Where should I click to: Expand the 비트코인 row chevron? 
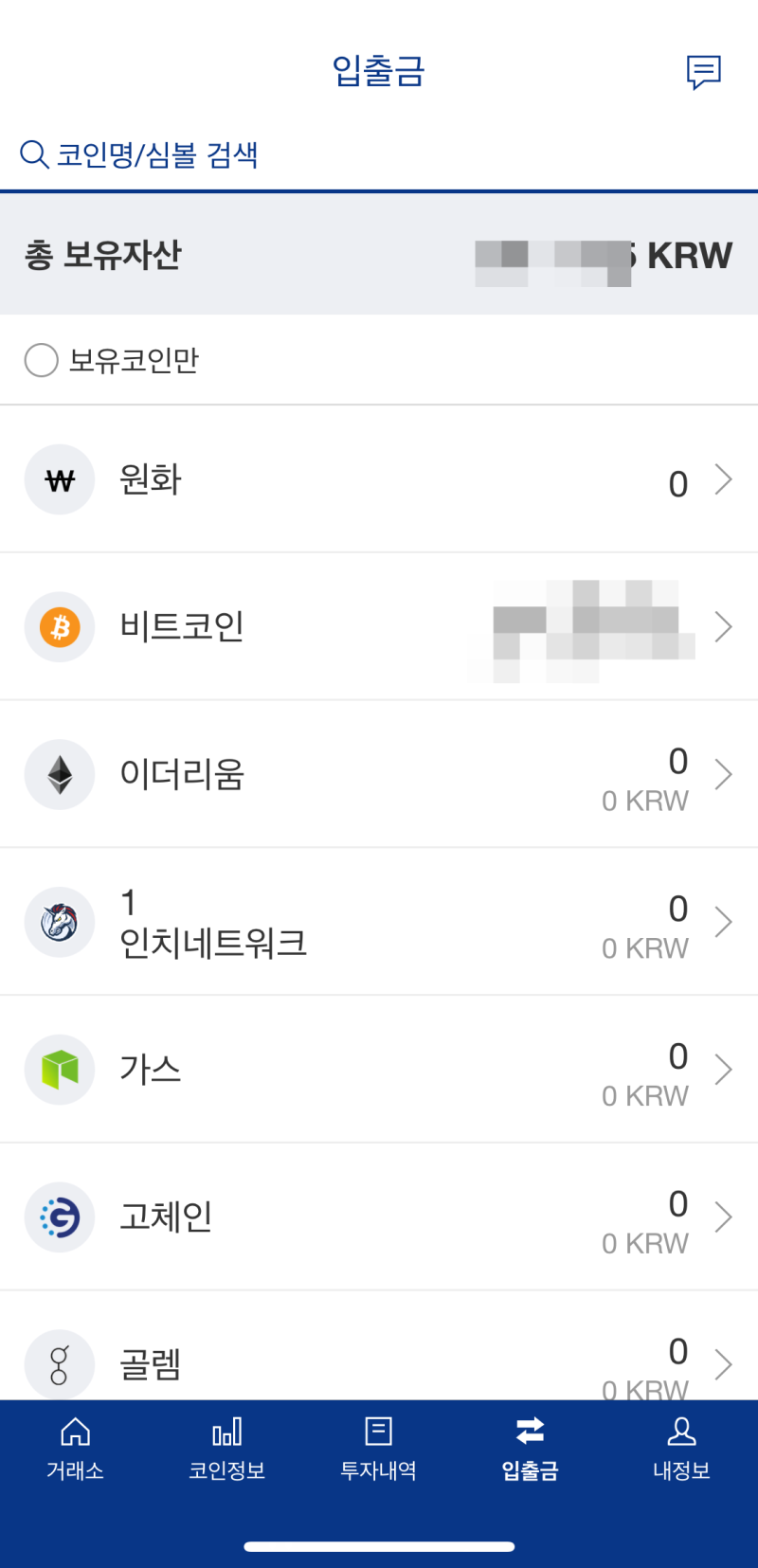723,627
